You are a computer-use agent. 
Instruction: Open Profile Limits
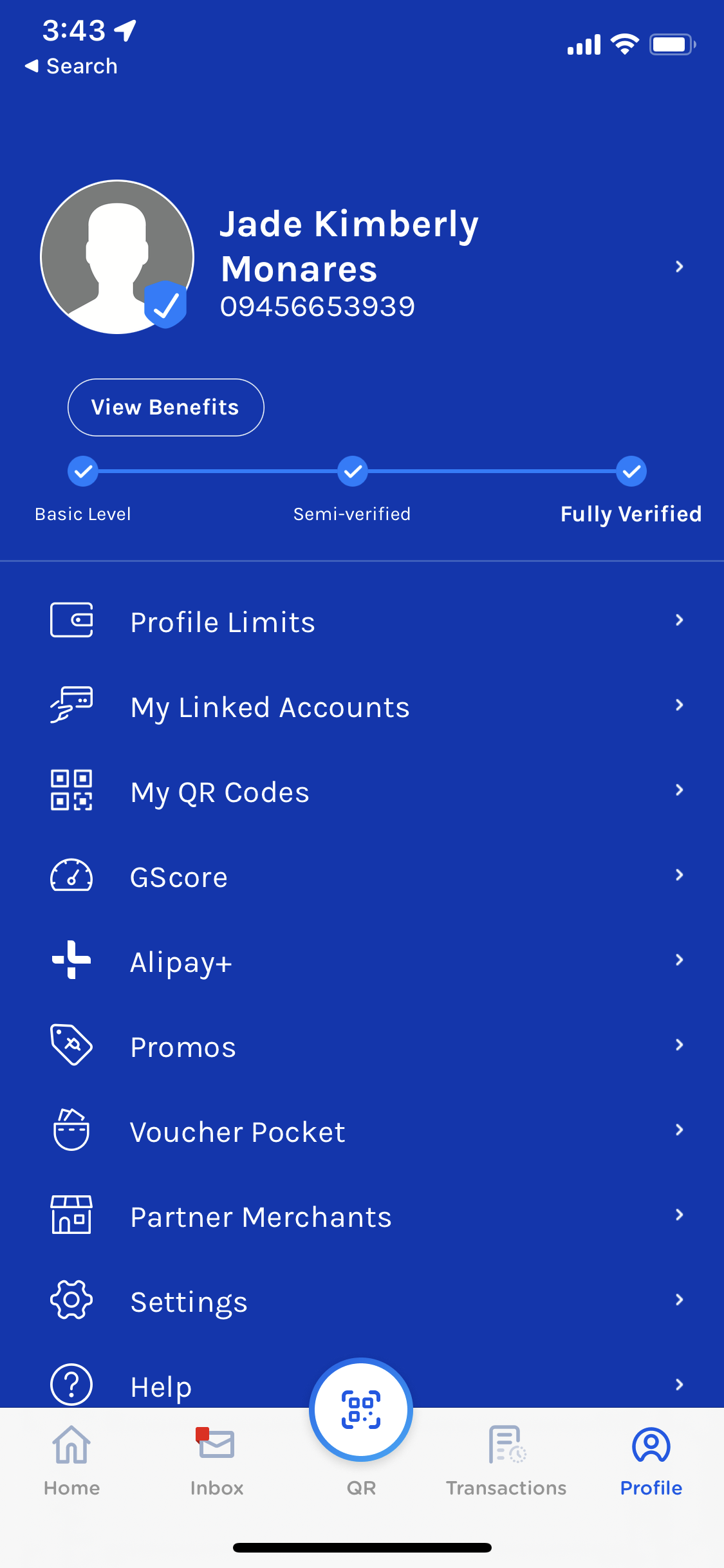click(x=360, y=622)
